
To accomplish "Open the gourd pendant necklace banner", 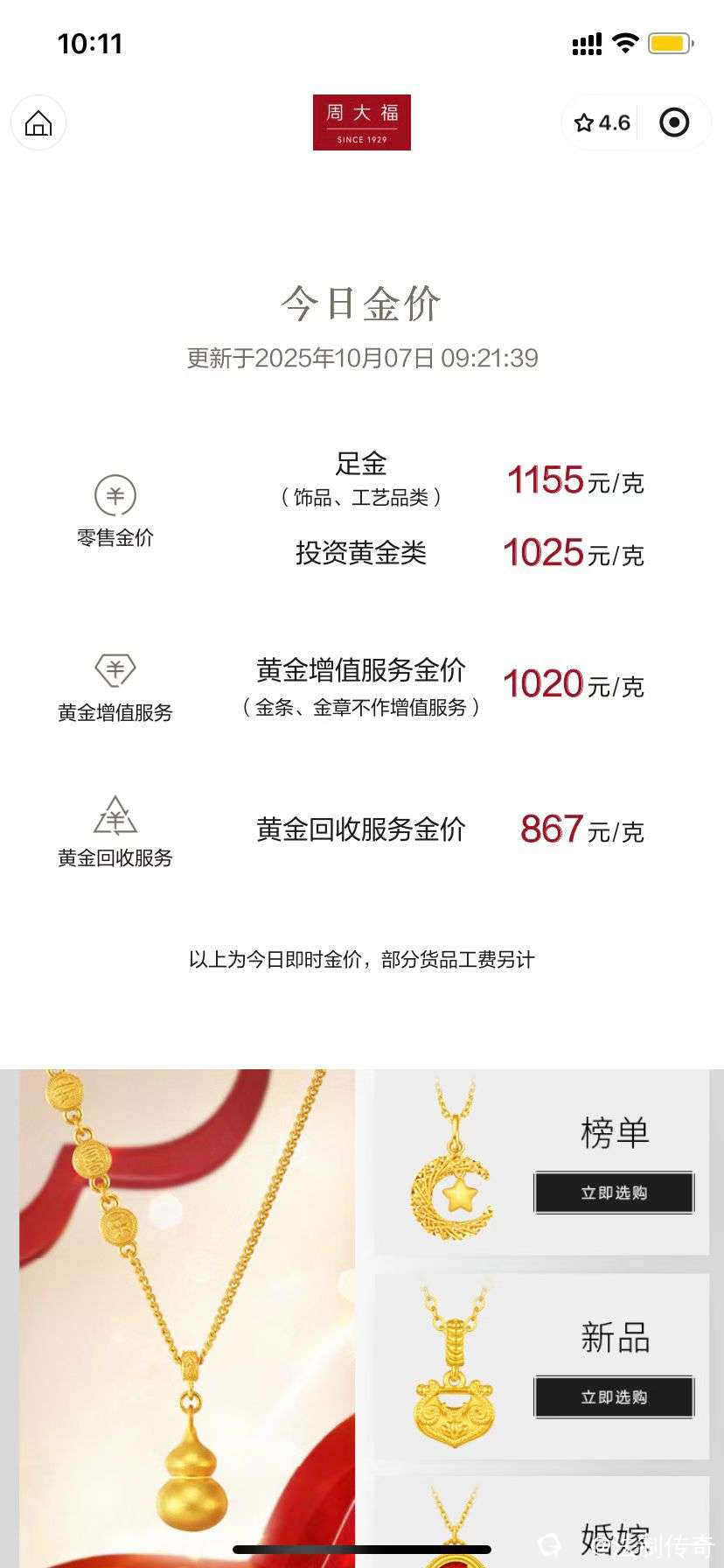I will point(187,1312).
